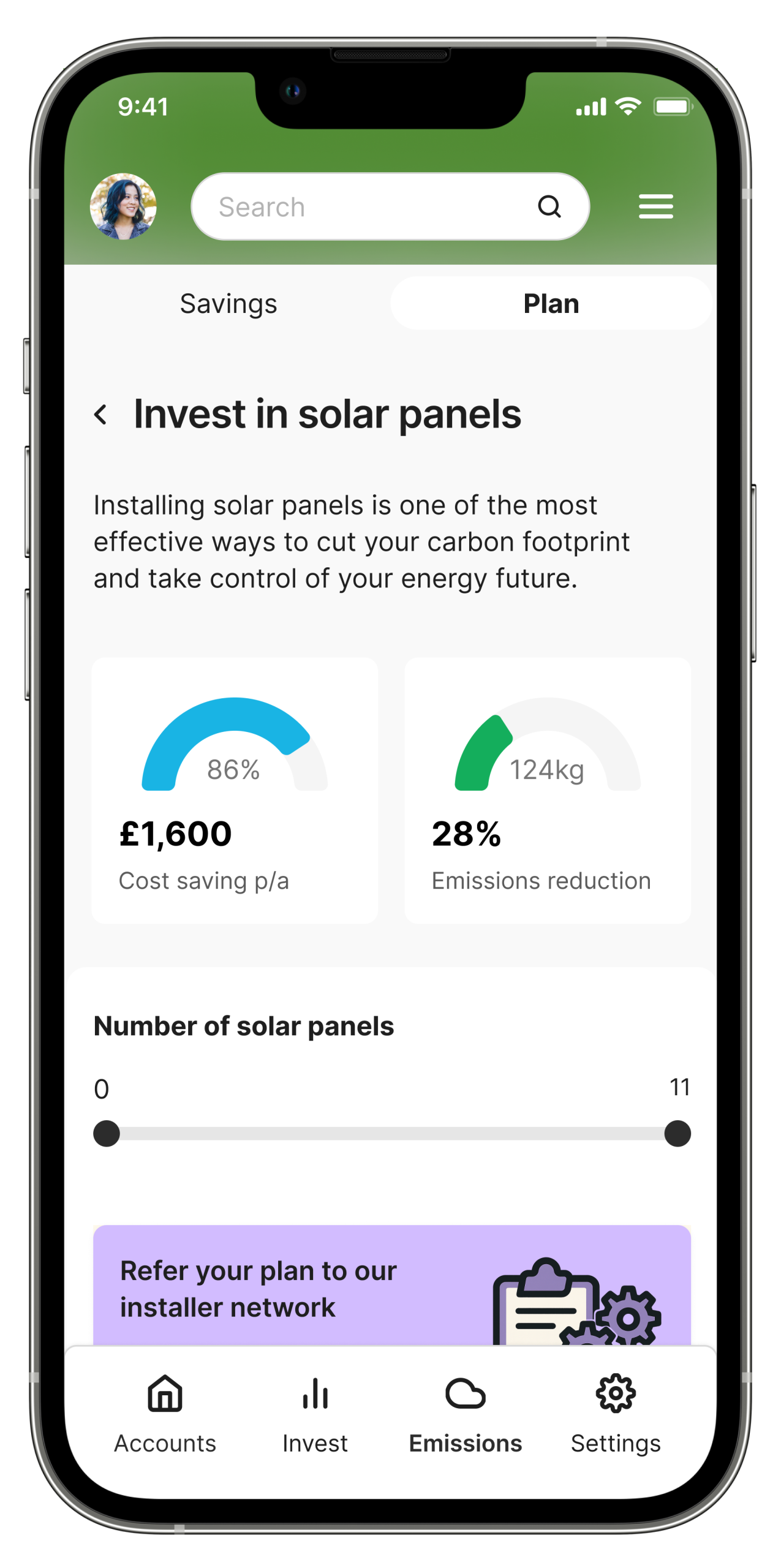Screen dimensions: 781x1568
Task: Open the profile avatar
Action: pos(123,206)
